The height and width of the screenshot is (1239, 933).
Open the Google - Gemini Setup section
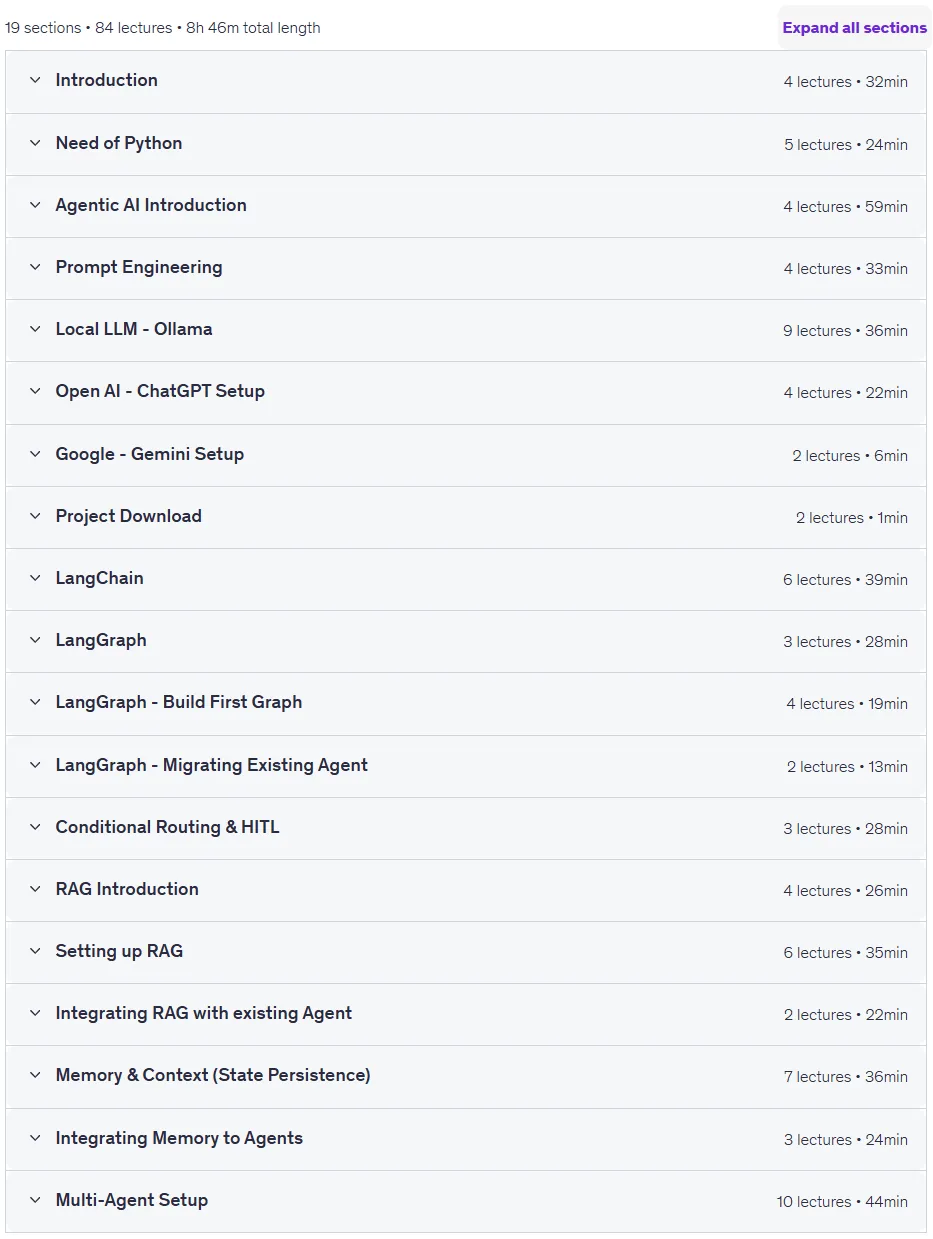pyautogui.click(x=466, y=455)
